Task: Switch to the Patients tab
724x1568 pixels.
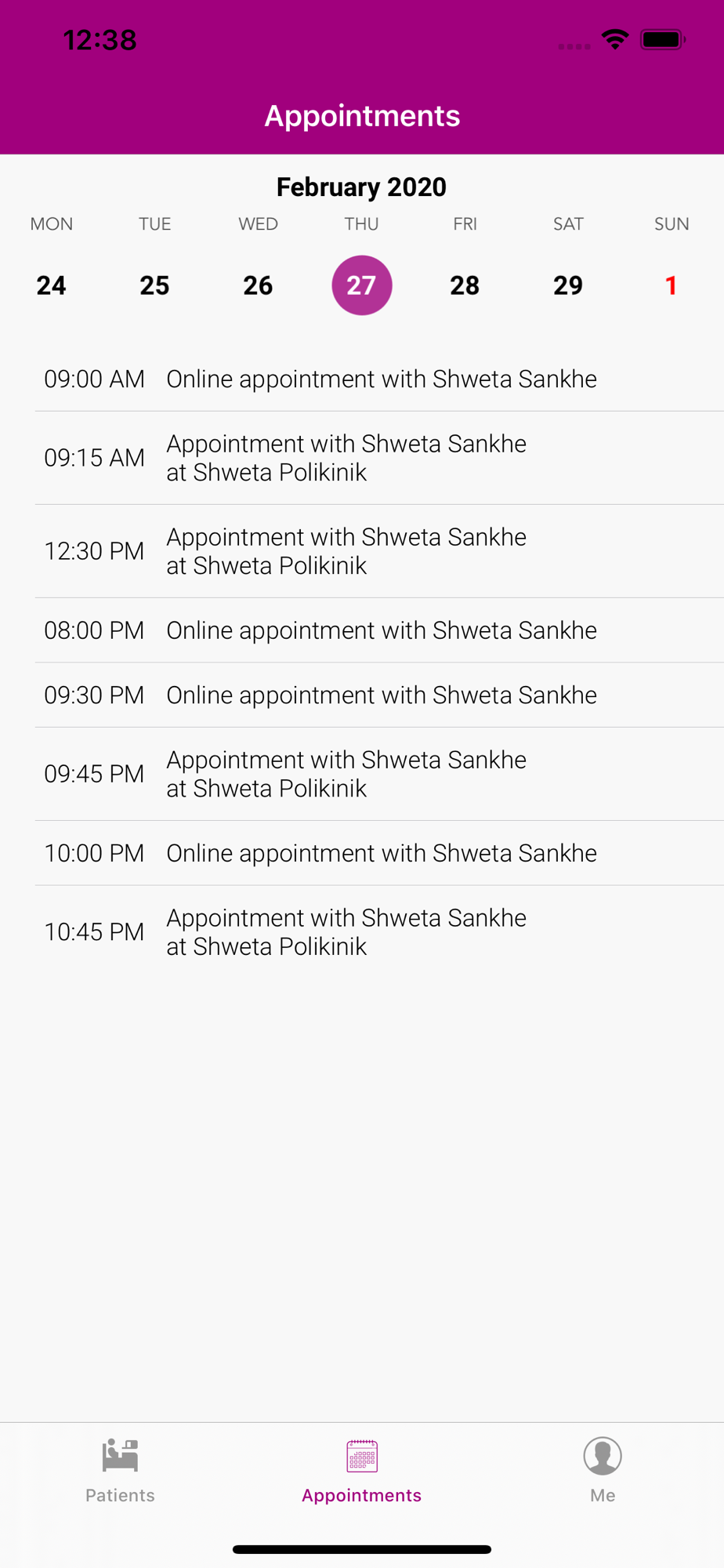Action: (120, 1471)
